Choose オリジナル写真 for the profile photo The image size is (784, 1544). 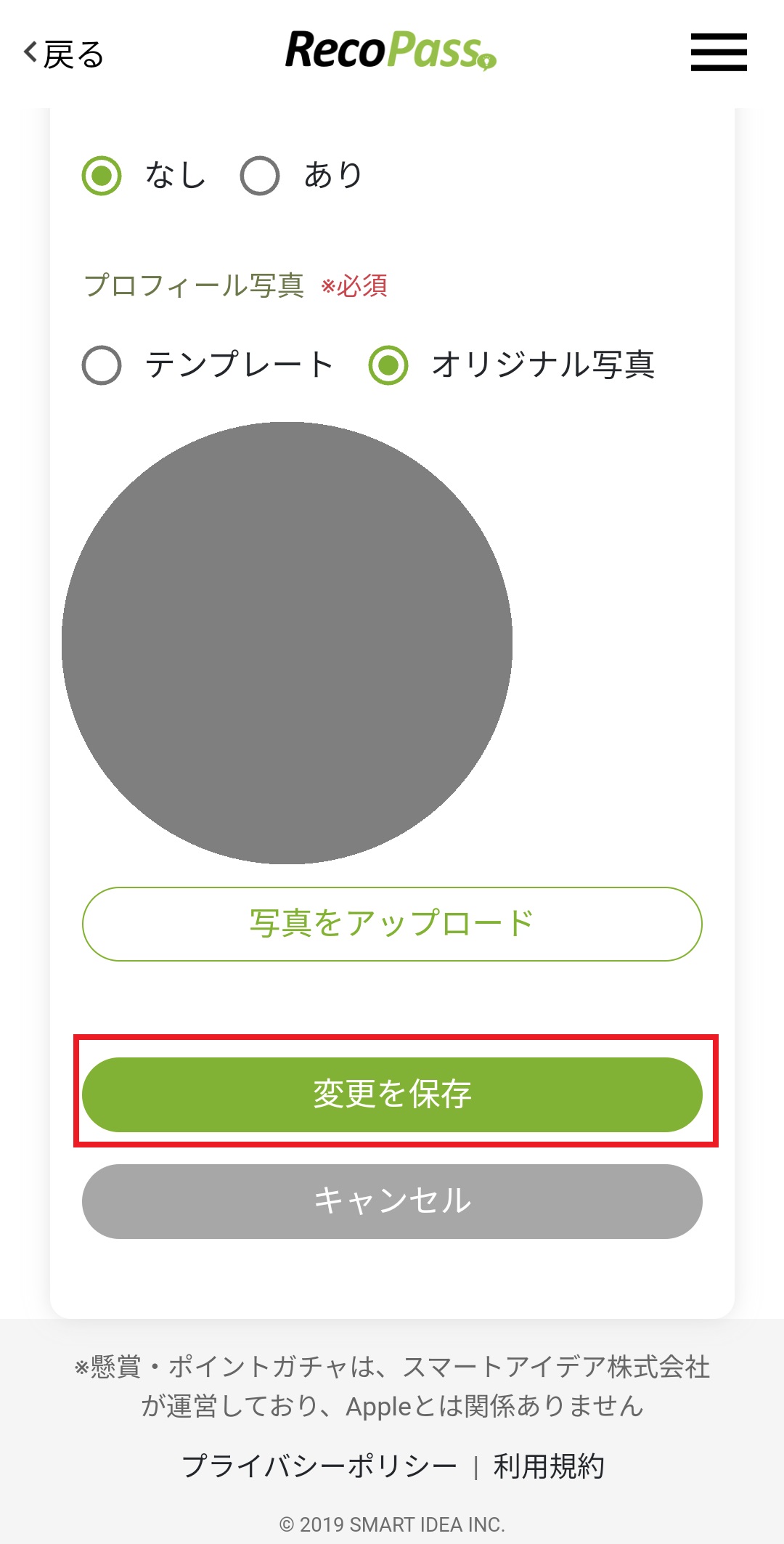[x=388, y=365]
